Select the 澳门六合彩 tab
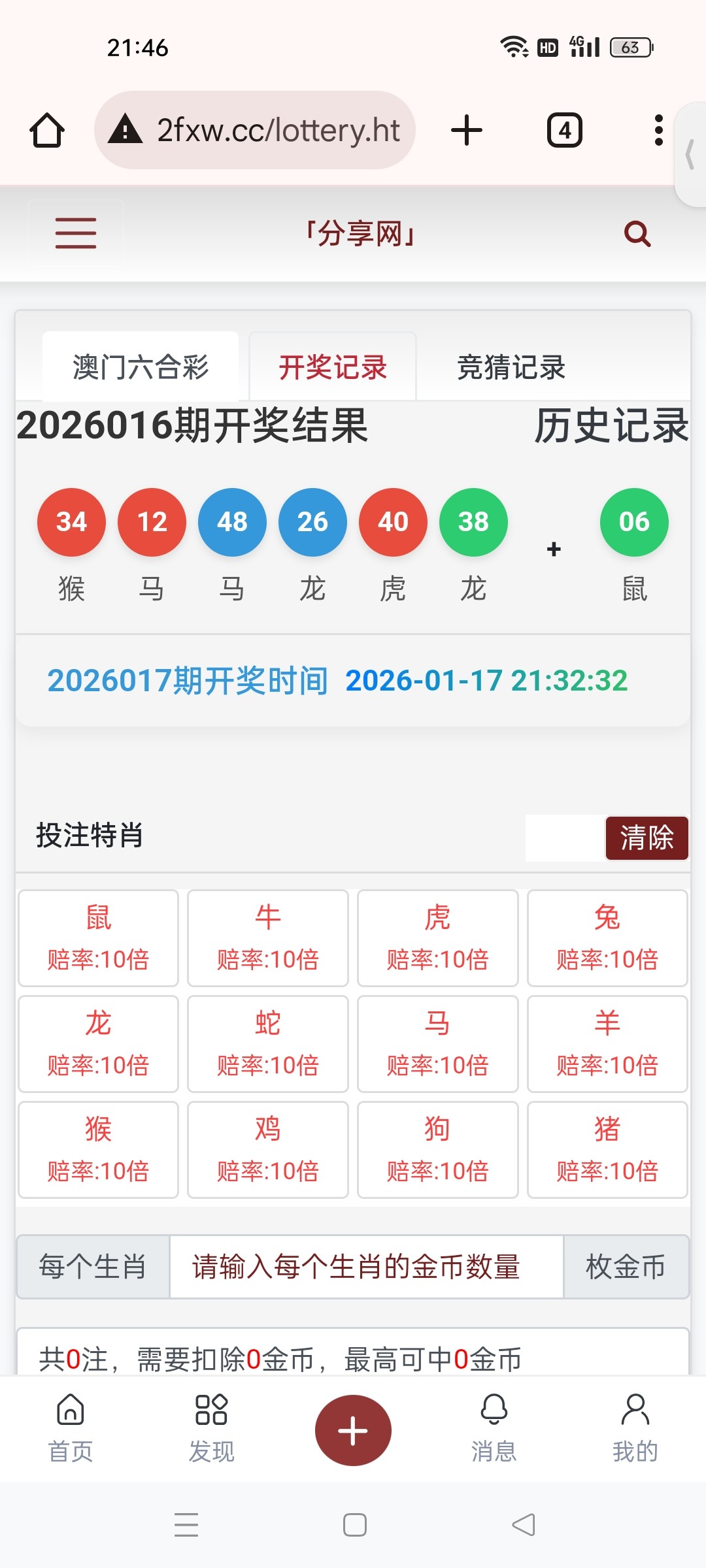This screenshot has height=1568, width=706. [141, 367]
